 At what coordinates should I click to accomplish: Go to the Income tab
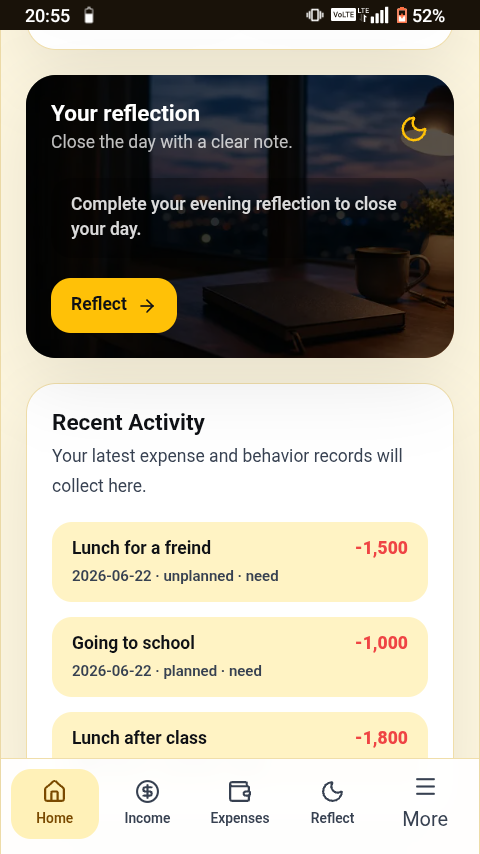147,803
